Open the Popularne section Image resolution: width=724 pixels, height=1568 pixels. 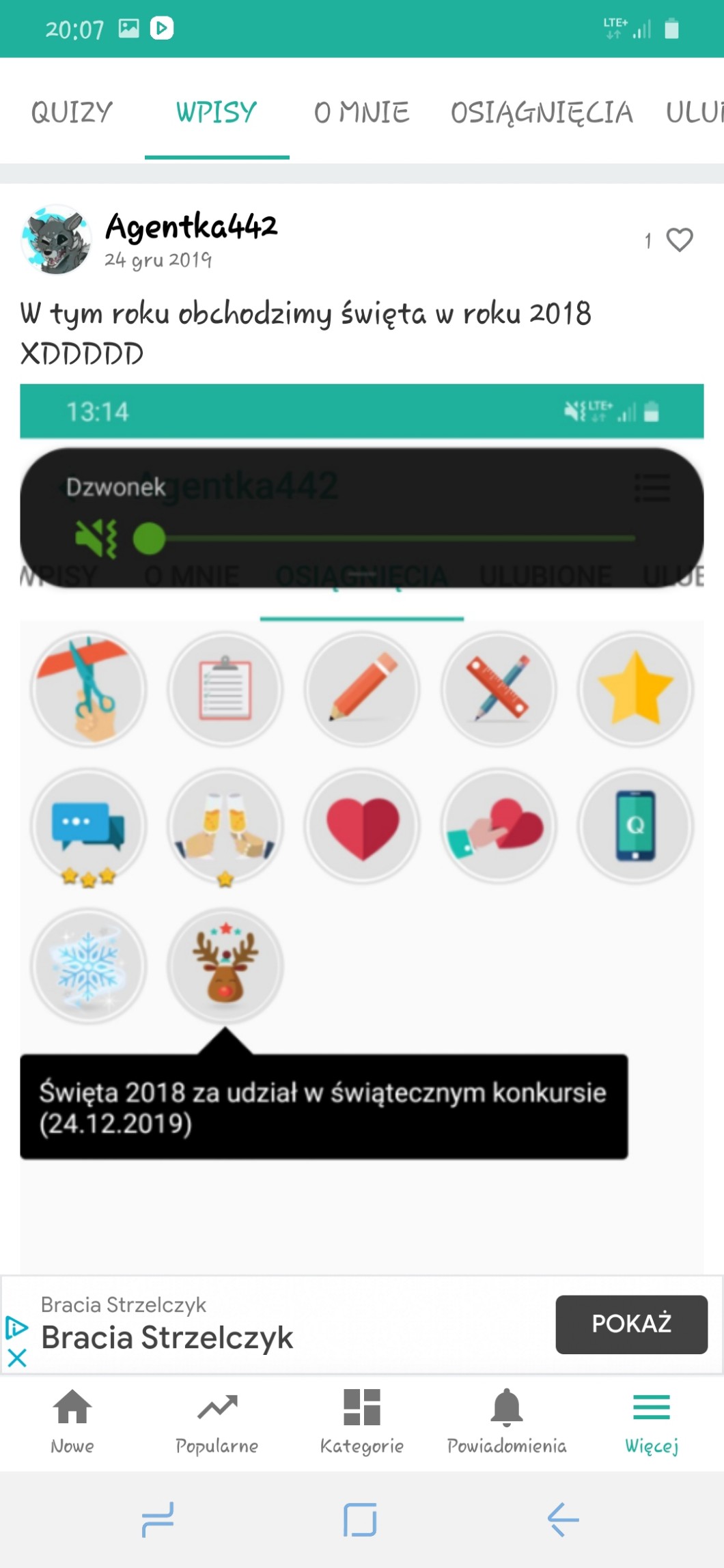[x=217, y=1420]
